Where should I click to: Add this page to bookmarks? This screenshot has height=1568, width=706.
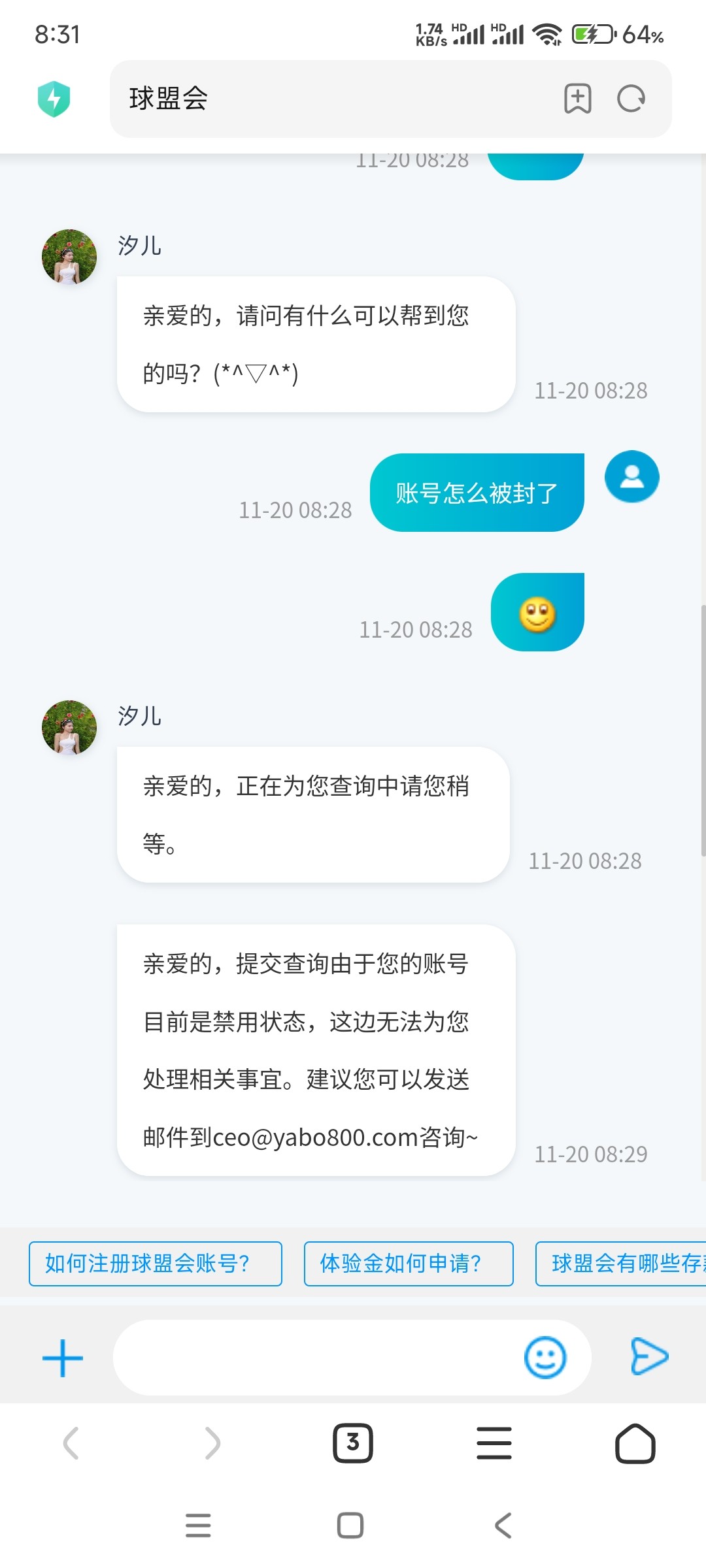click(578, 99)
